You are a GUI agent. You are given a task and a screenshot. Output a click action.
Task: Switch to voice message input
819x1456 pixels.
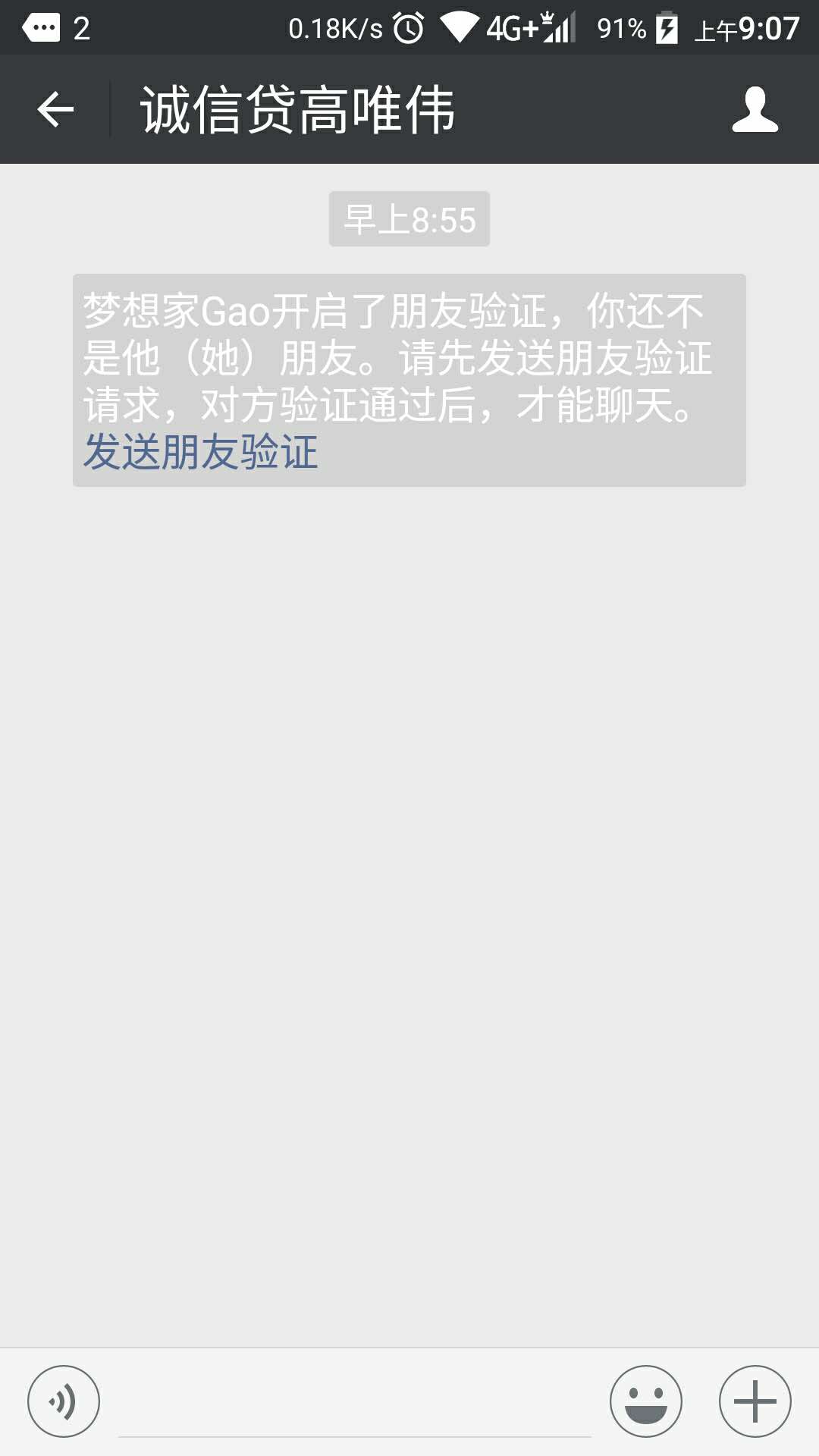[x=64, y=1401]
